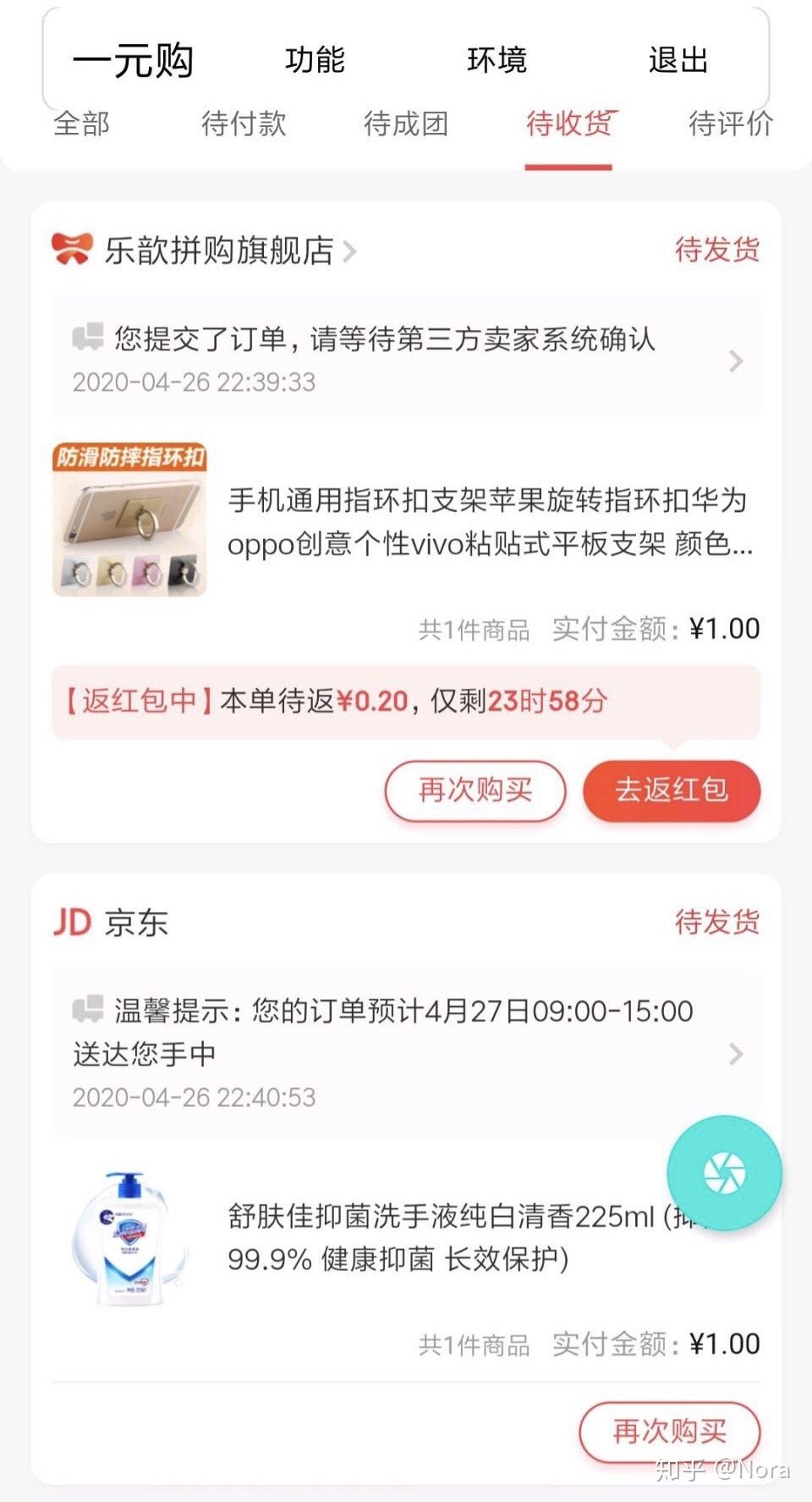View delivery estimate for the JD order
The image size is (812, 1502).
click(x=406, y=1053)
